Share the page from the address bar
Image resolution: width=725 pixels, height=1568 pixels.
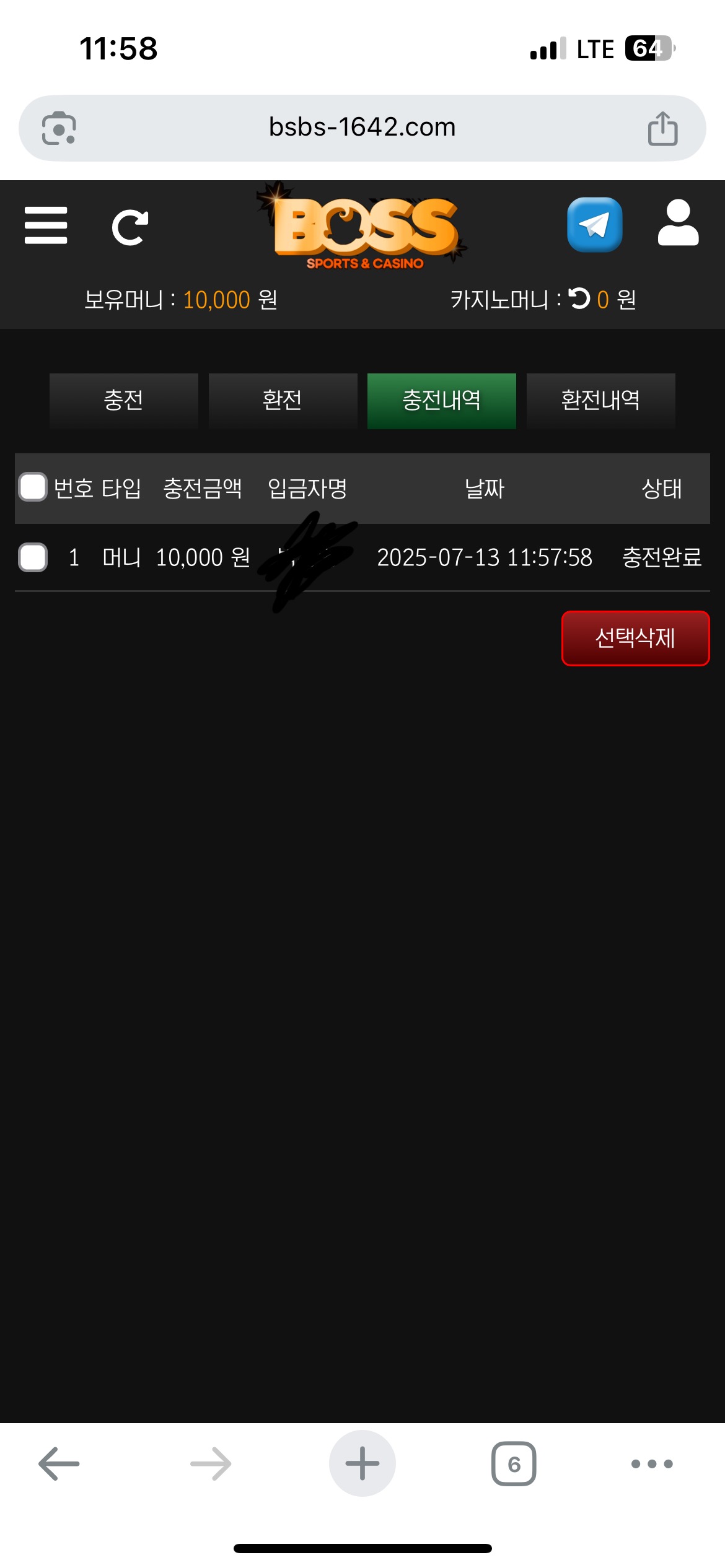coord(662,129)
